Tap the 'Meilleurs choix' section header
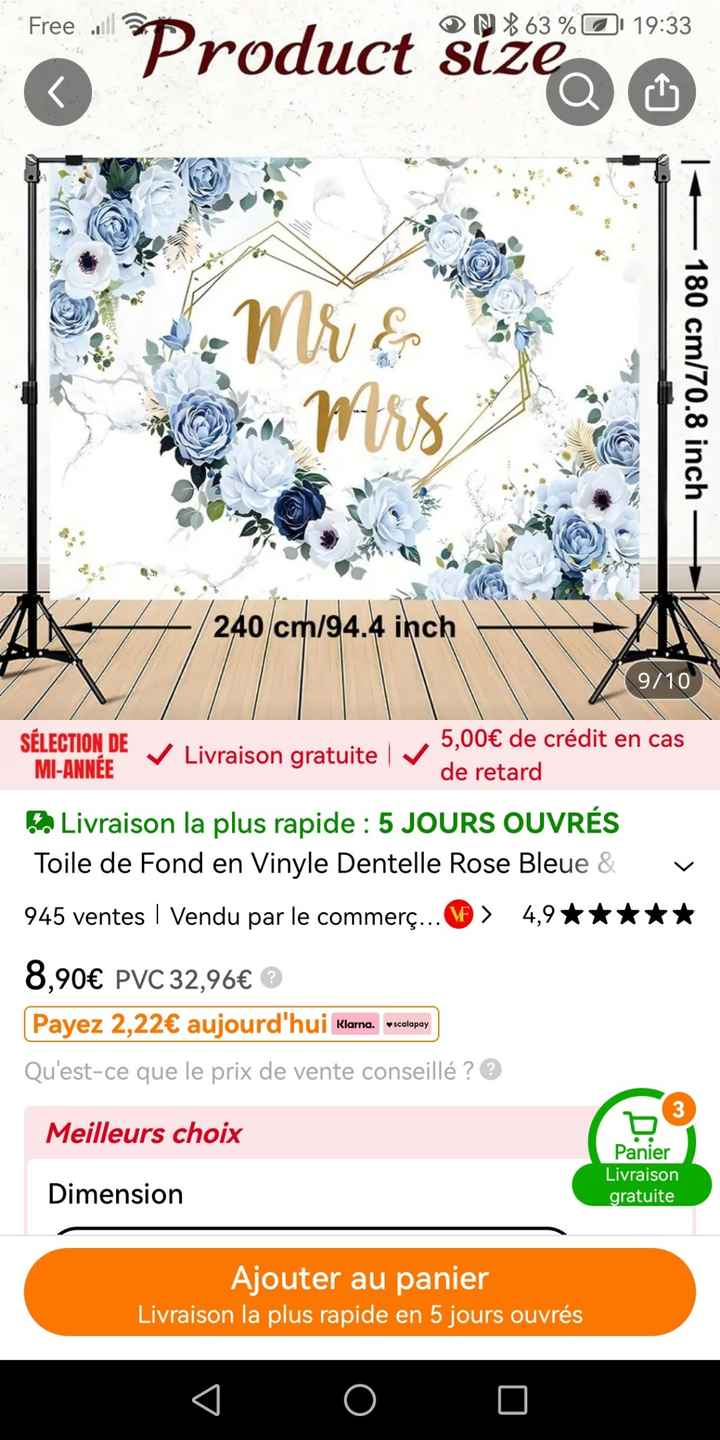Image resolution: width=720 pixels, height=1440 pixels. [x=141, y=1133]
